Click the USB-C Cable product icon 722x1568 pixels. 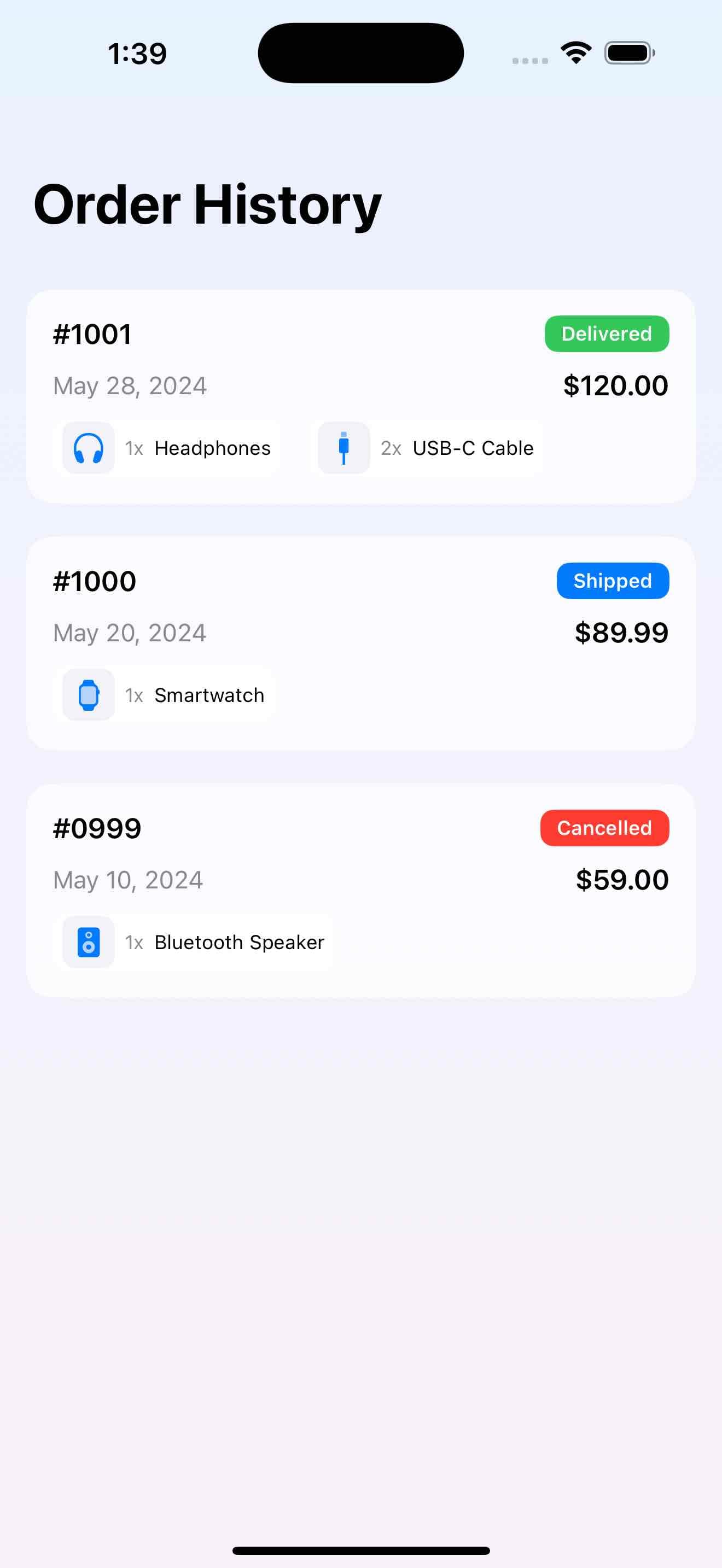tap(343, 448)
